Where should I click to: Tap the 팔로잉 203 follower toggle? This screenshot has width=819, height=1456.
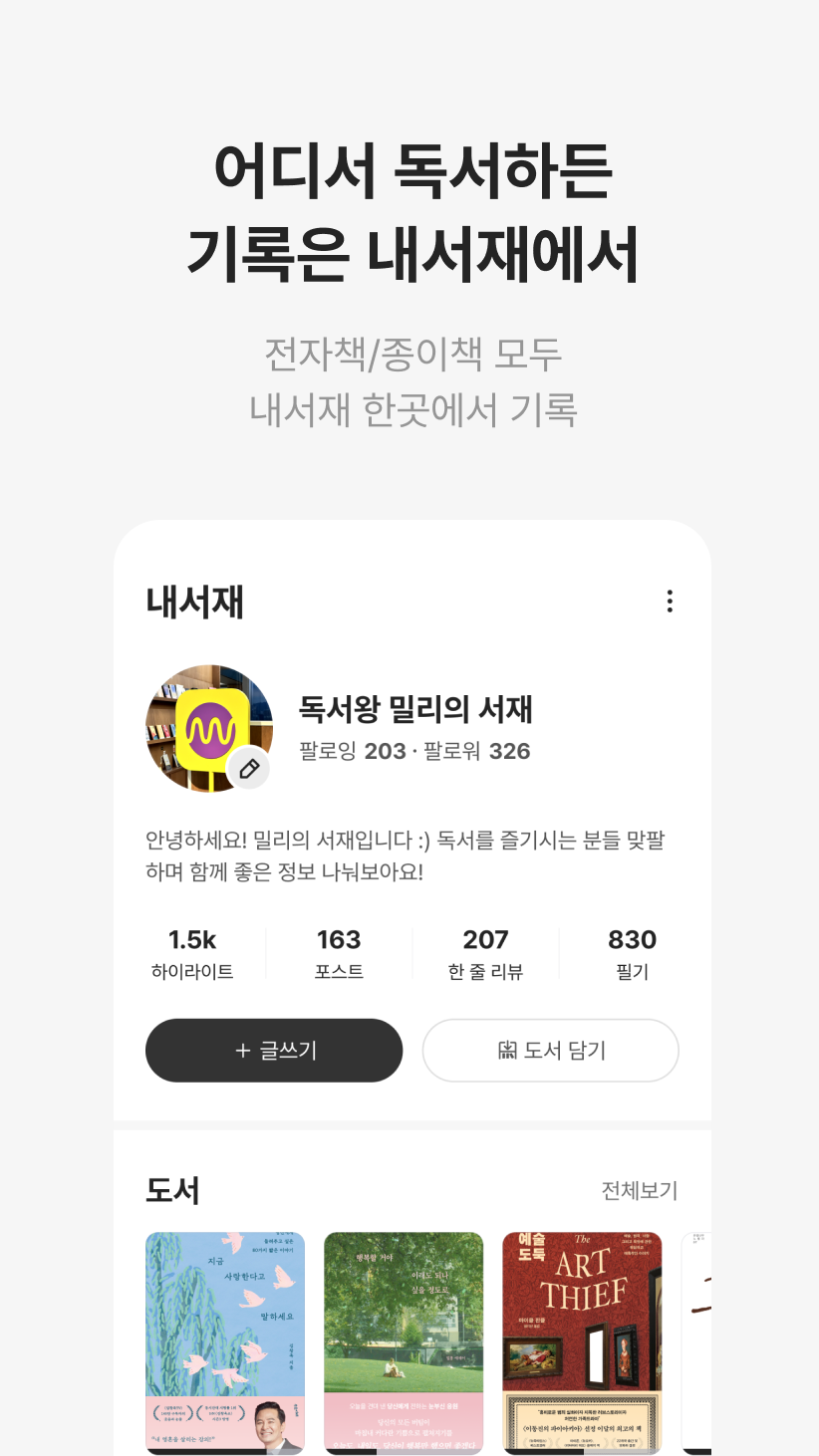pos(351,752)
